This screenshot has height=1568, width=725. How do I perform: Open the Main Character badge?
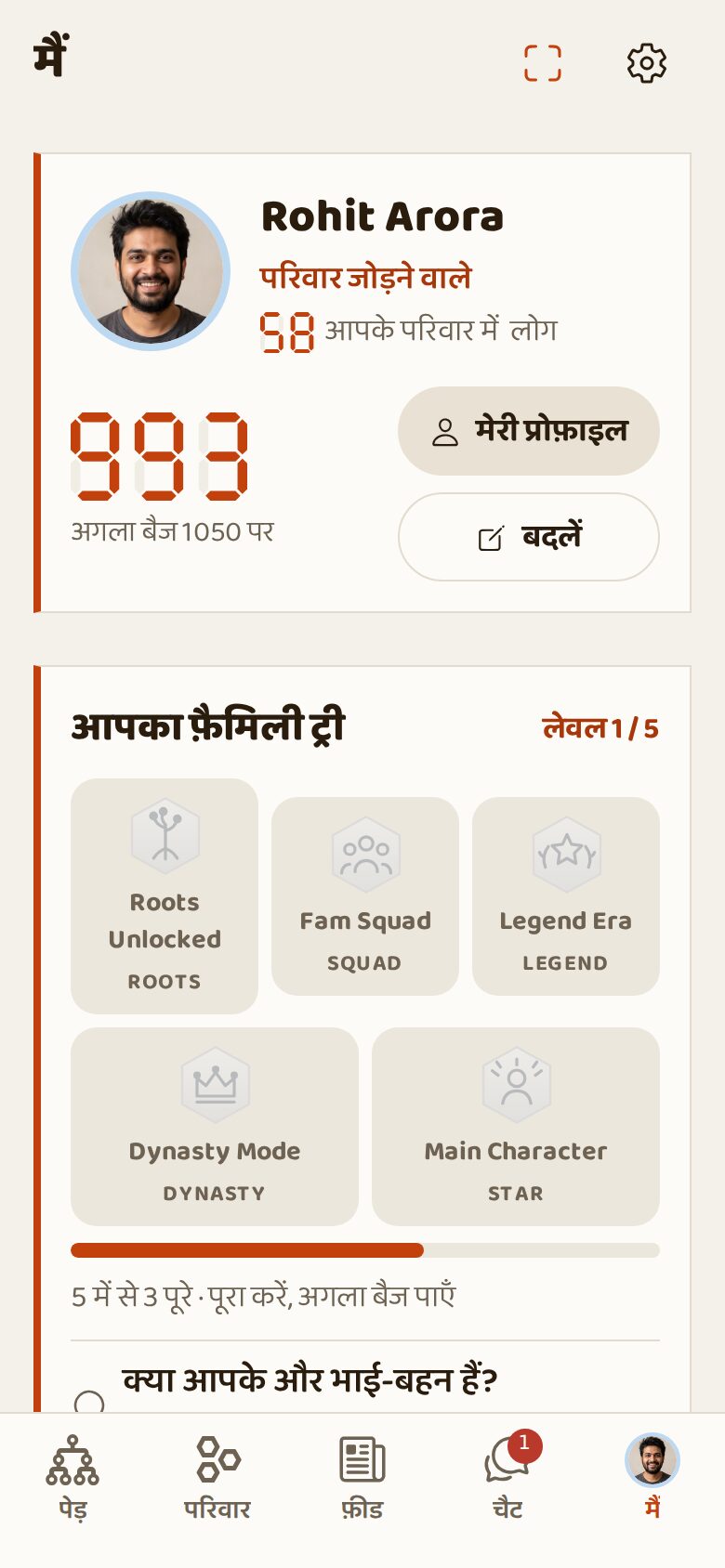516,1127
